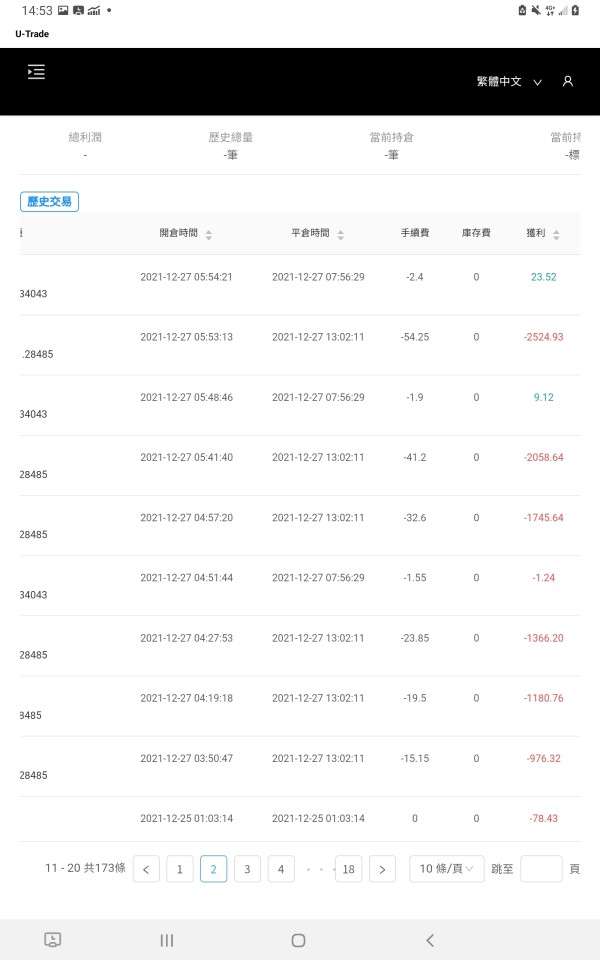The height and width of the screenshot is (960, 600).
Task: Open the user account icon
Action: click(568, 81)
